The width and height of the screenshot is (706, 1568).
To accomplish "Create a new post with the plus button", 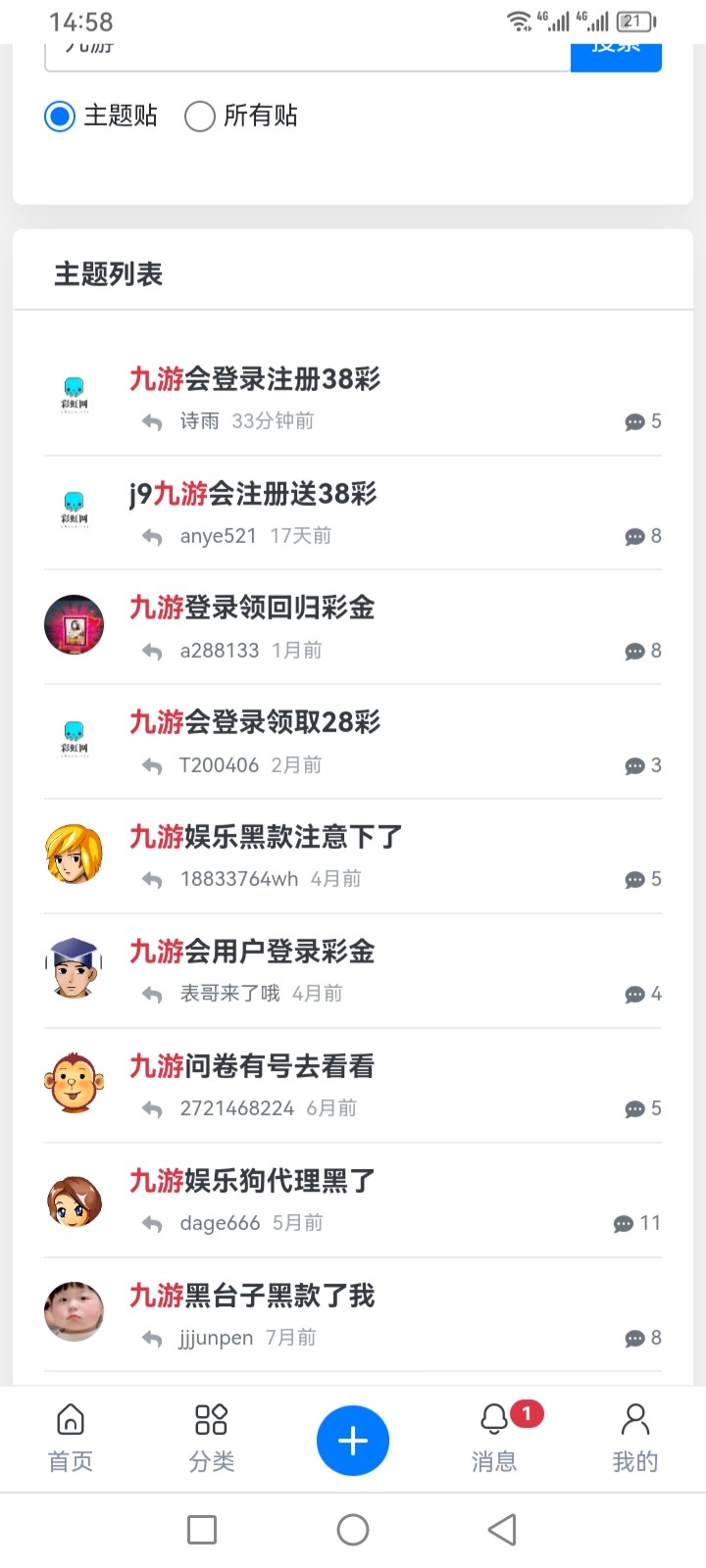I will tap(353, 1441).
